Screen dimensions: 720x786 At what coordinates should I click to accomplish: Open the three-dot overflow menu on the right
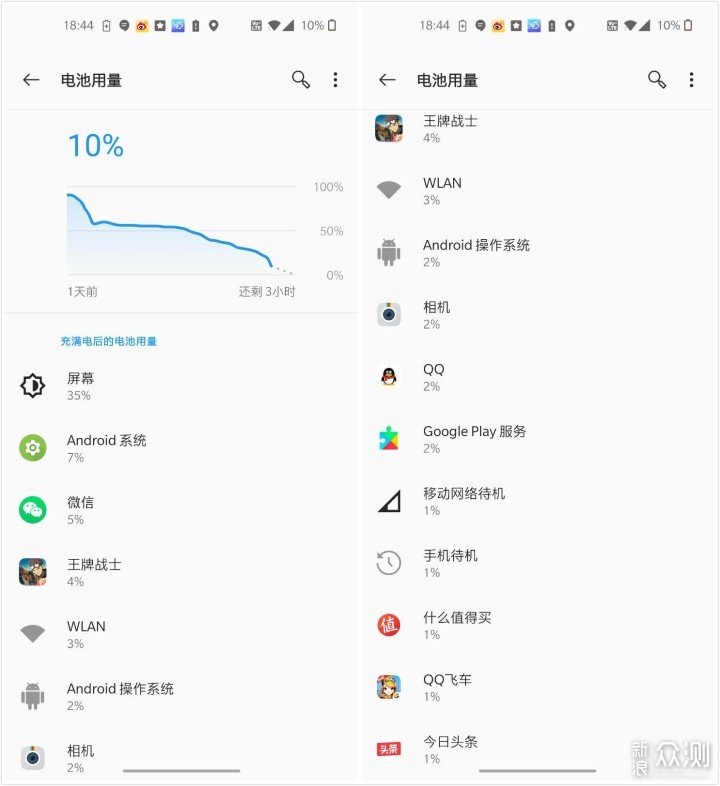335,80
